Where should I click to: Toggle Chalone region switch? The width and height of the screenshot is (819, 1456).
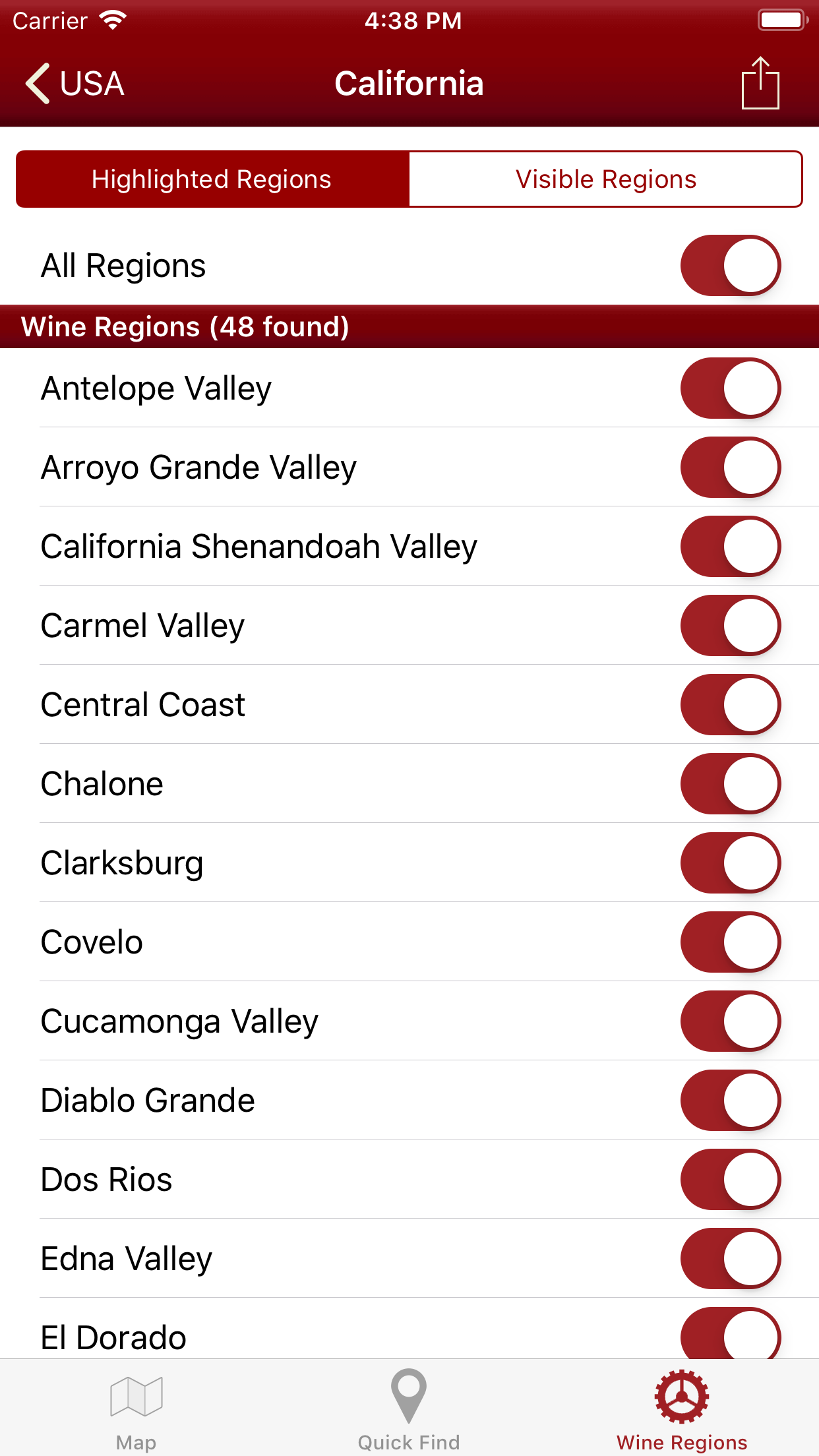tap(731, 784)
